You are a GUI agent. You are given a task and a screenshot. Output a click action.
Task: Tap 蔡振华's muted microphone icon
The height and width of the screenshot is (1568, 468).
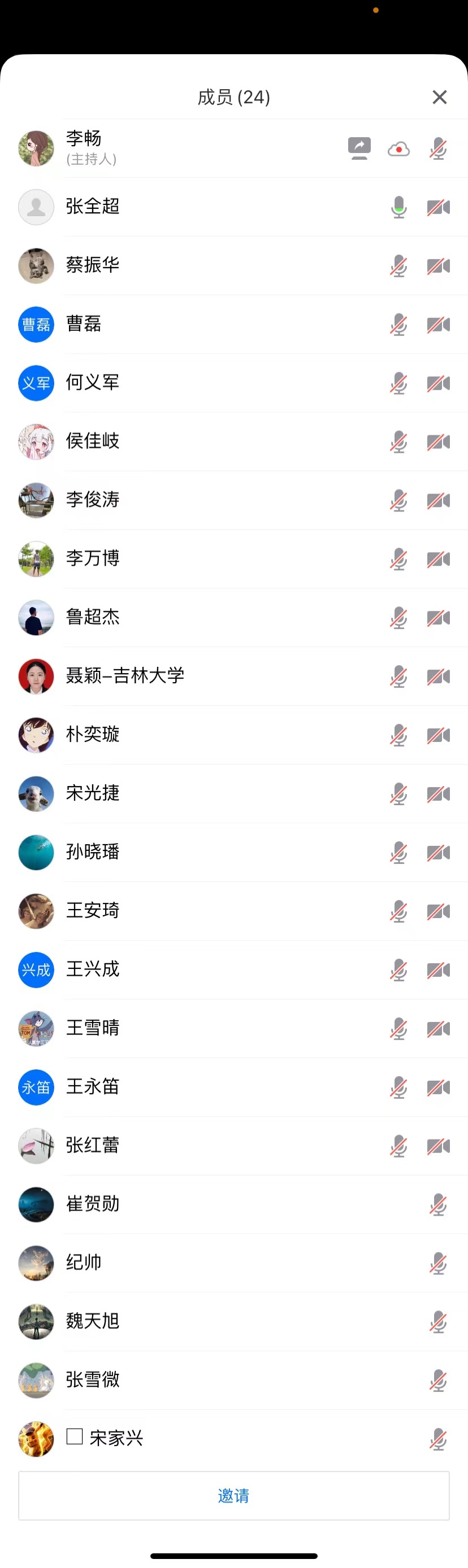(x=398, y=266)
